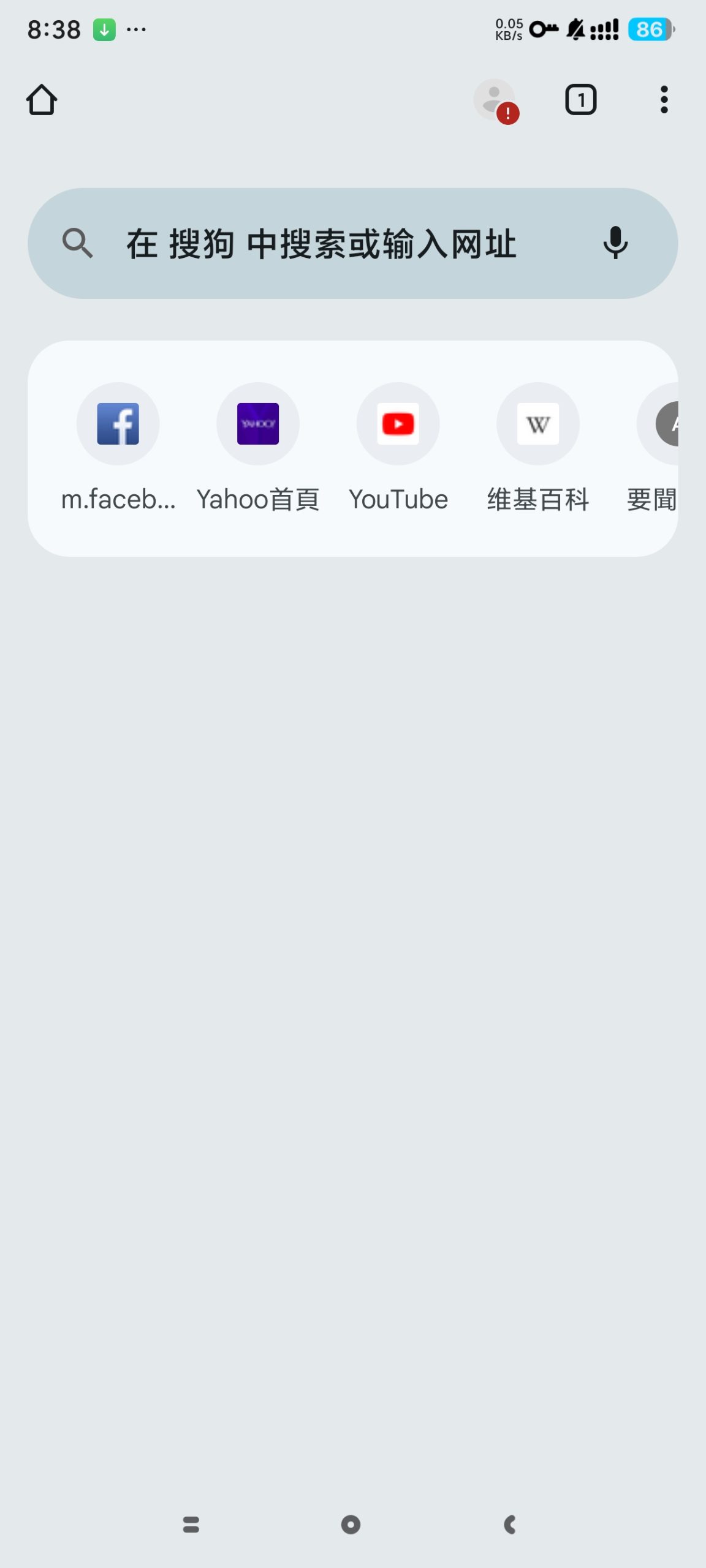Open the three-dot browser menu

pyautogui.click(x=664, y=99)
